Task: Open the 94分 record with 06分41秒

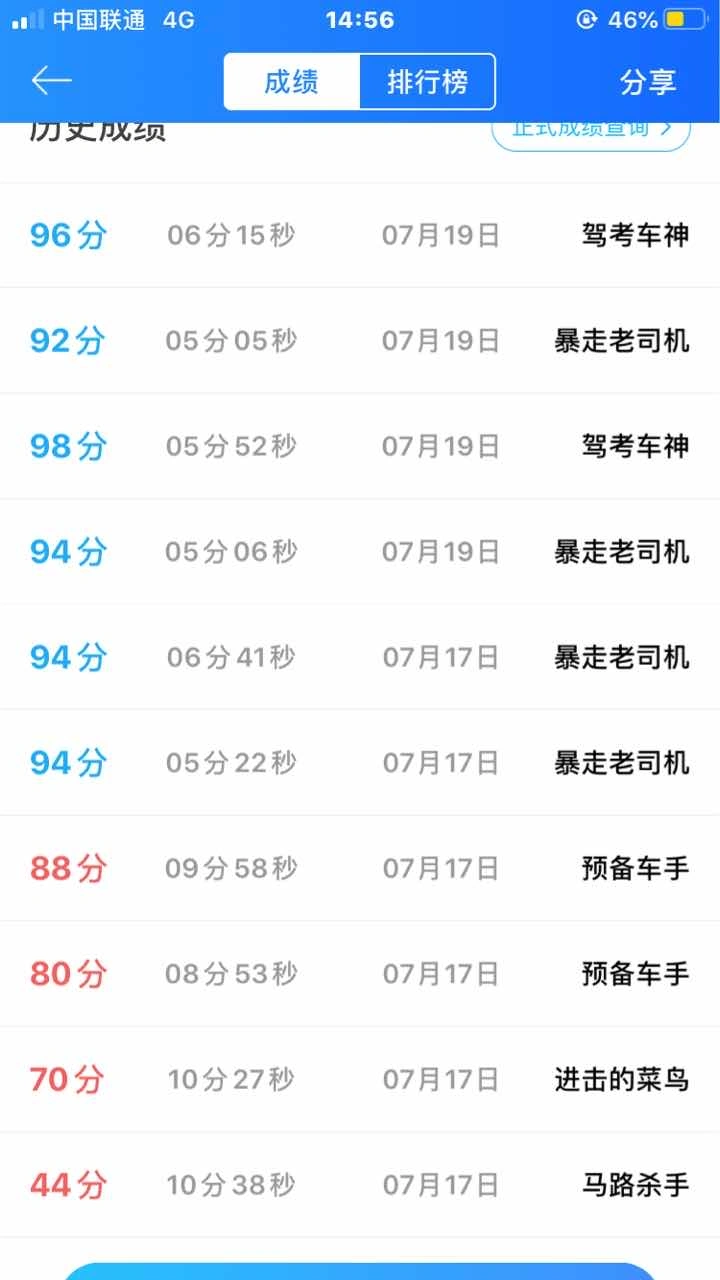Action: tap(360, 657)
